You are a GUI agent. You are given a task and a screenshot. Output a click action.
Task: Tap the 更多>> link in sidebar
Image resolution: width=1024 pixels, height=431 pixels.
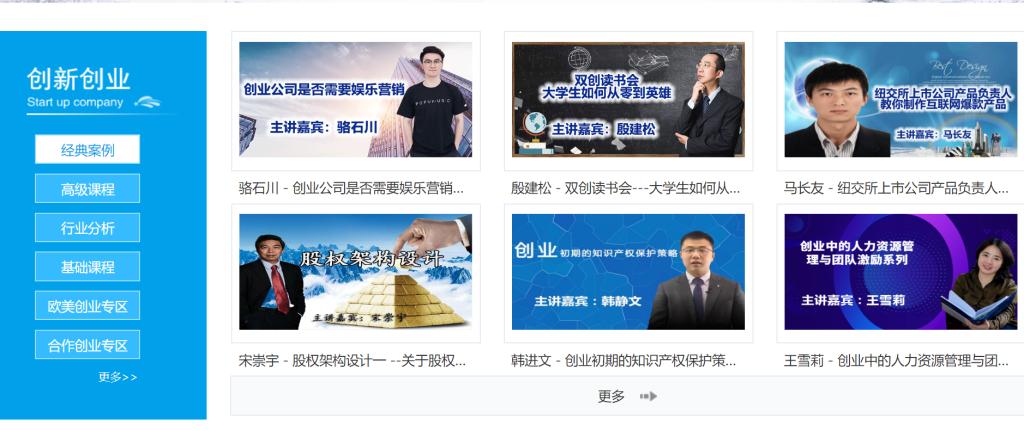117,377
